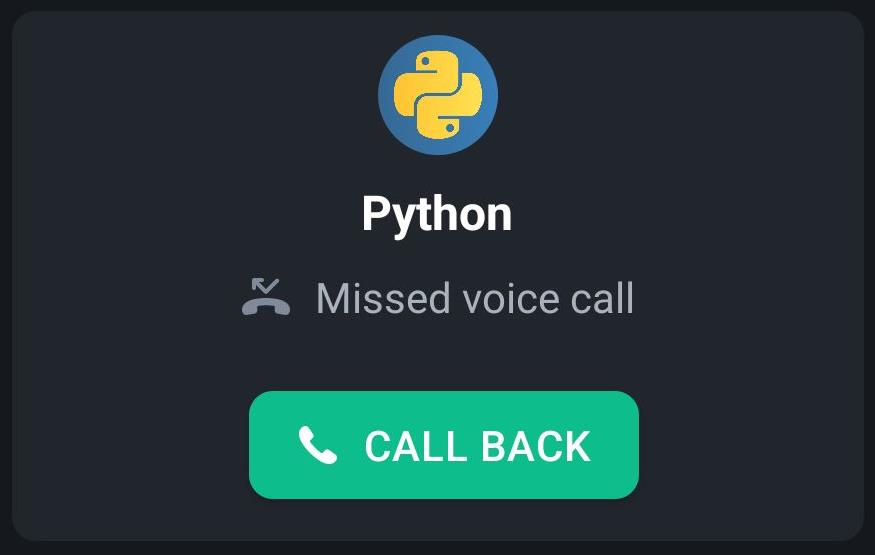
Task: Tap the CALL BACK button
Action: point(443,445)
